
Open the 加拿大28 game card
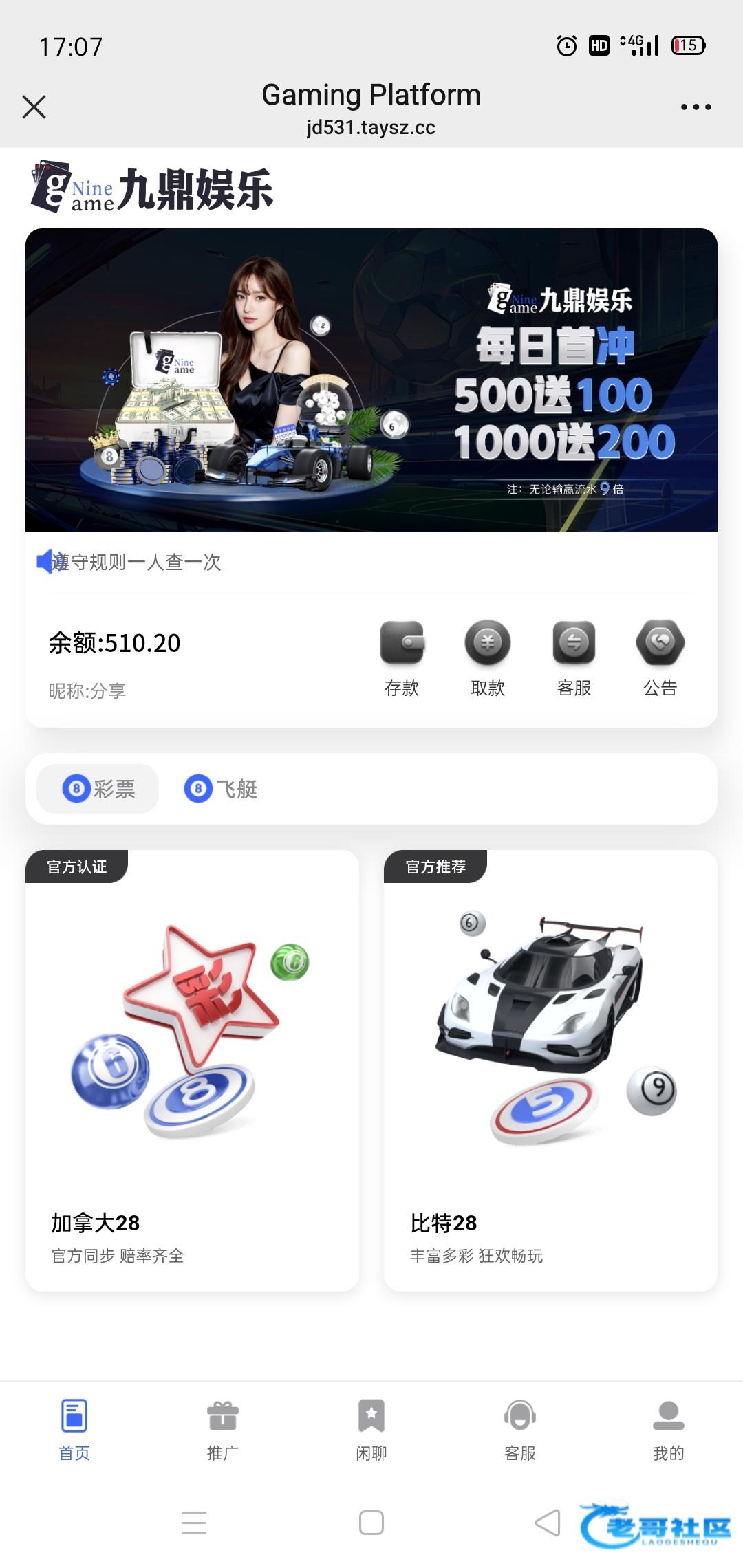[x=193, y=1070]
